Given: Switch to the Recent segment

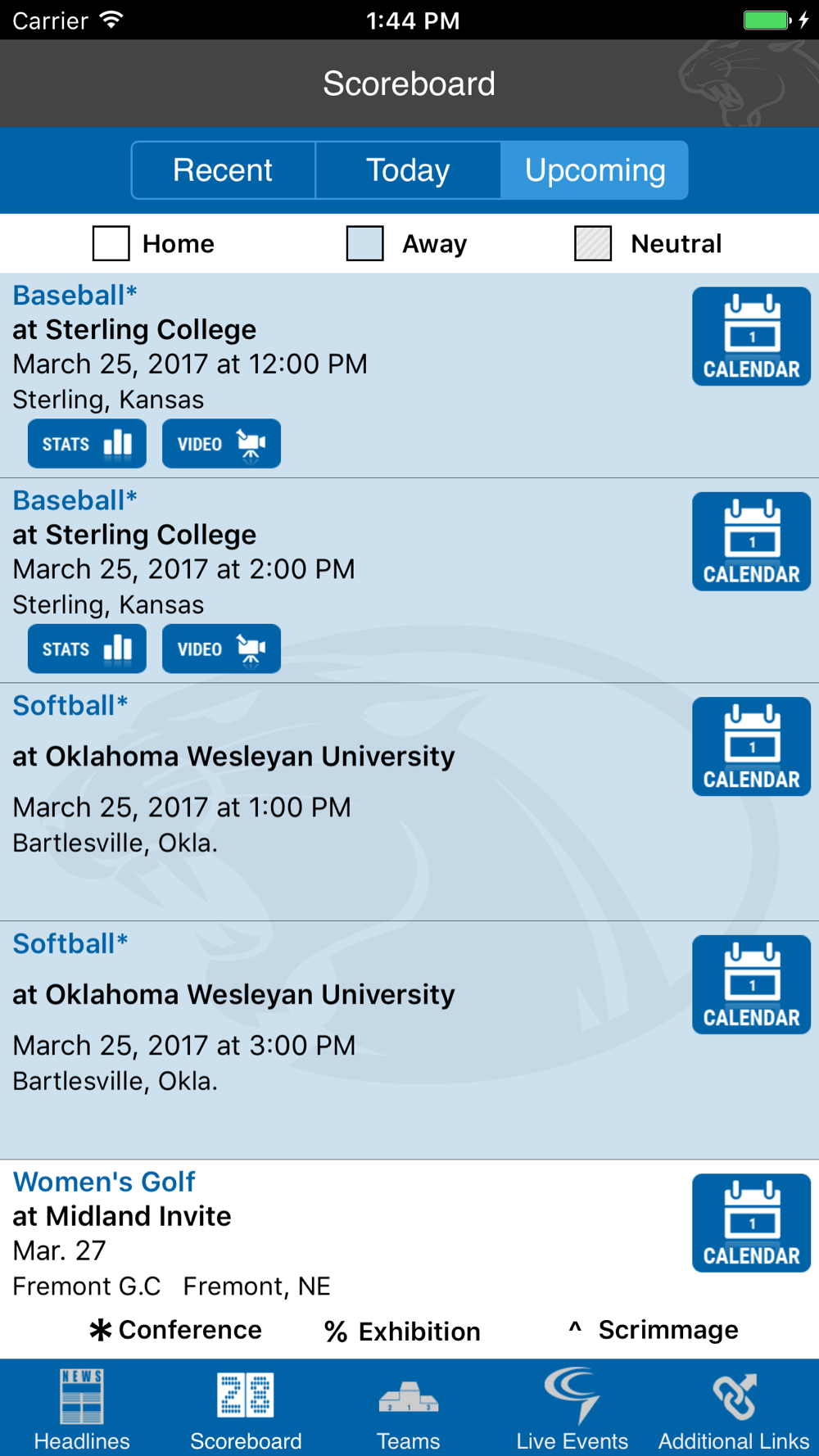Looking at the screenshot, I should [x=224, y=170].
